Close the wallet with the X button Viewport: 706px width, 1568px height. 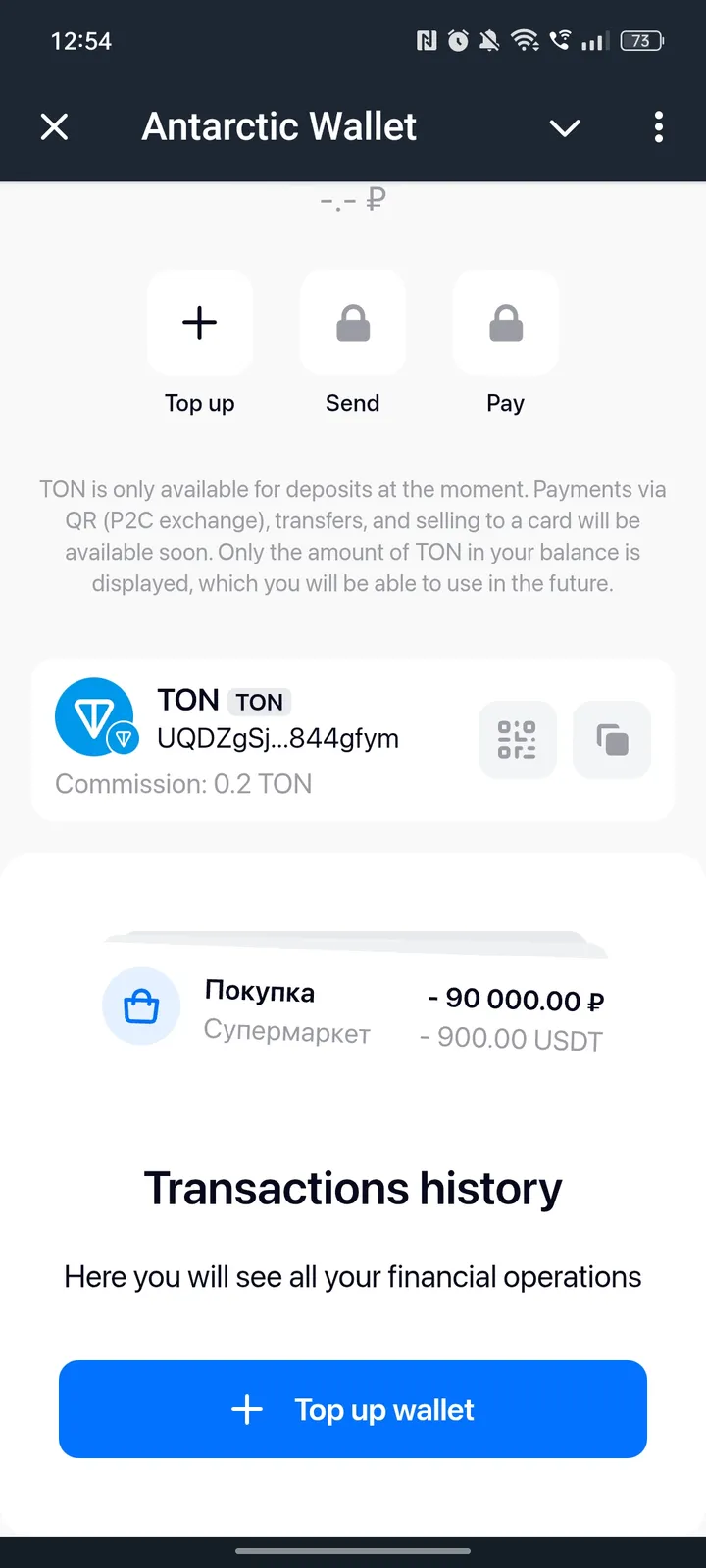[x=55, y=126]
